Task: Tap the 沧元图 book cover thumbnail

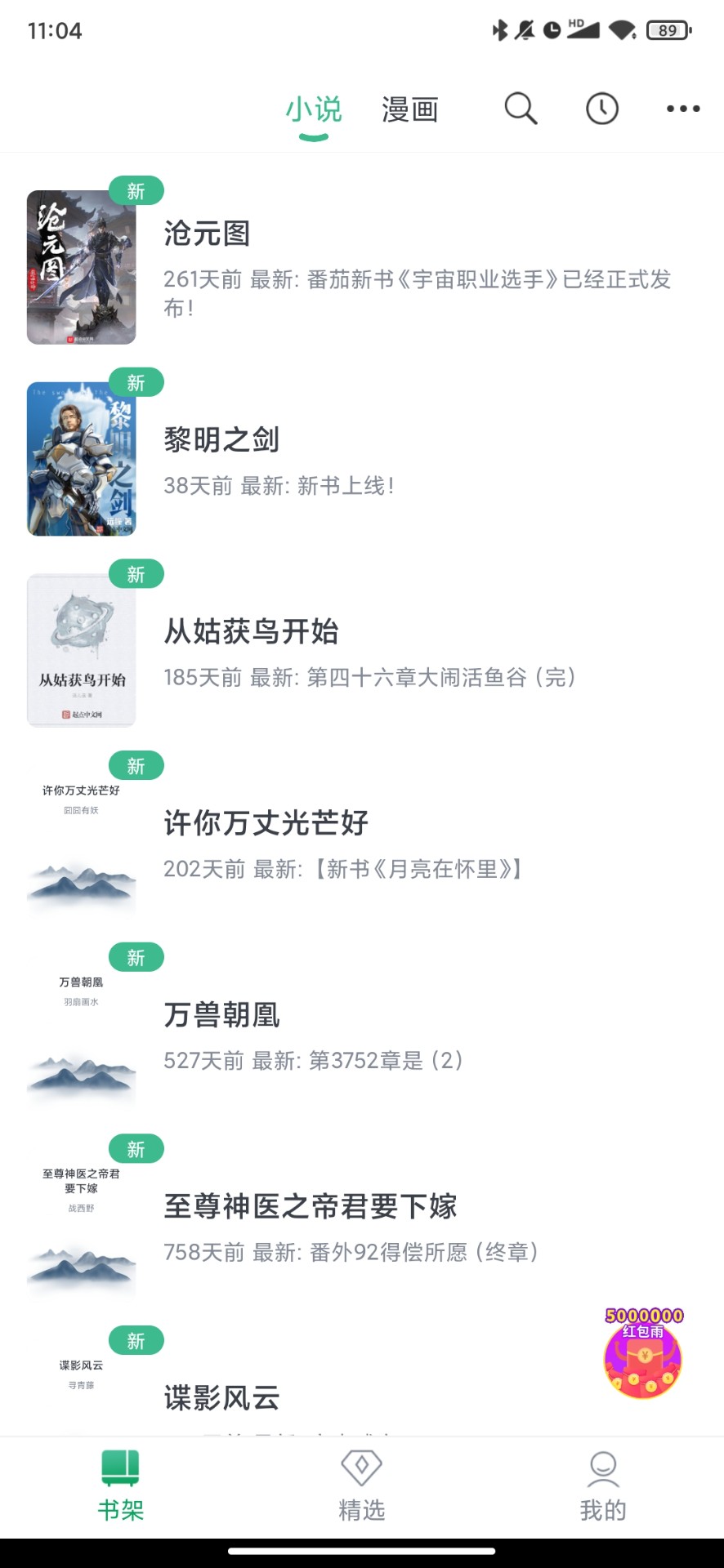Action: [82, 267]
